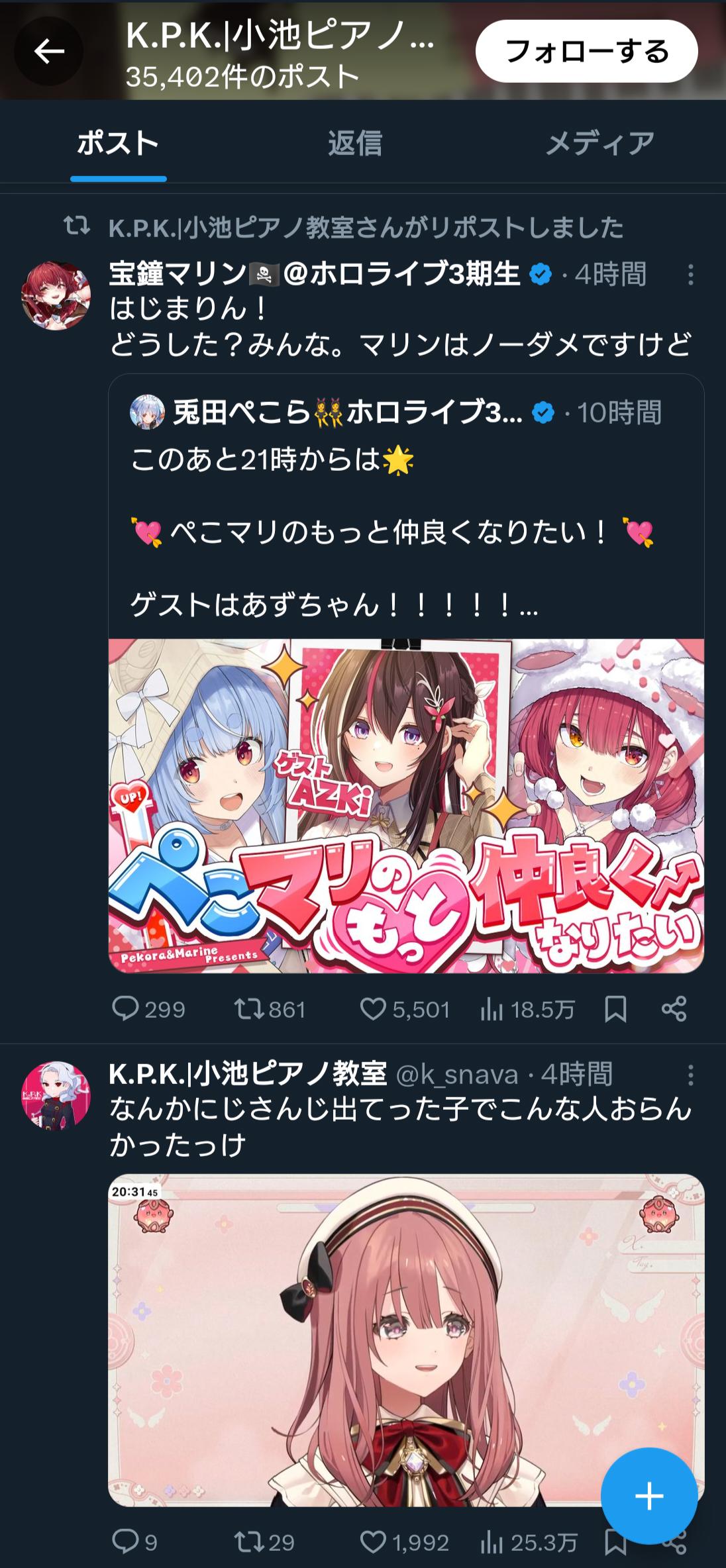Tap the フォローする follow button
The height and width of the screenshot is (1568, 726).
pyautogui.click(x=586, y=51)
